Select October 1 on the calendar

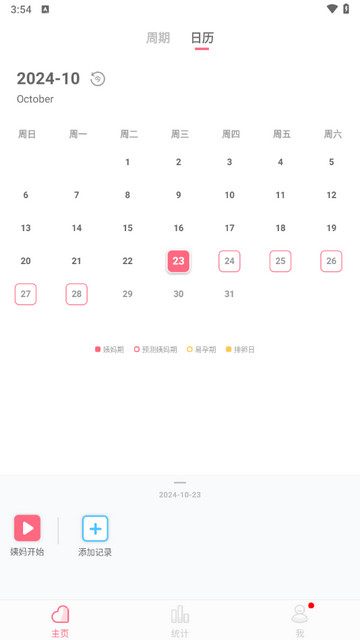point(127,162)
